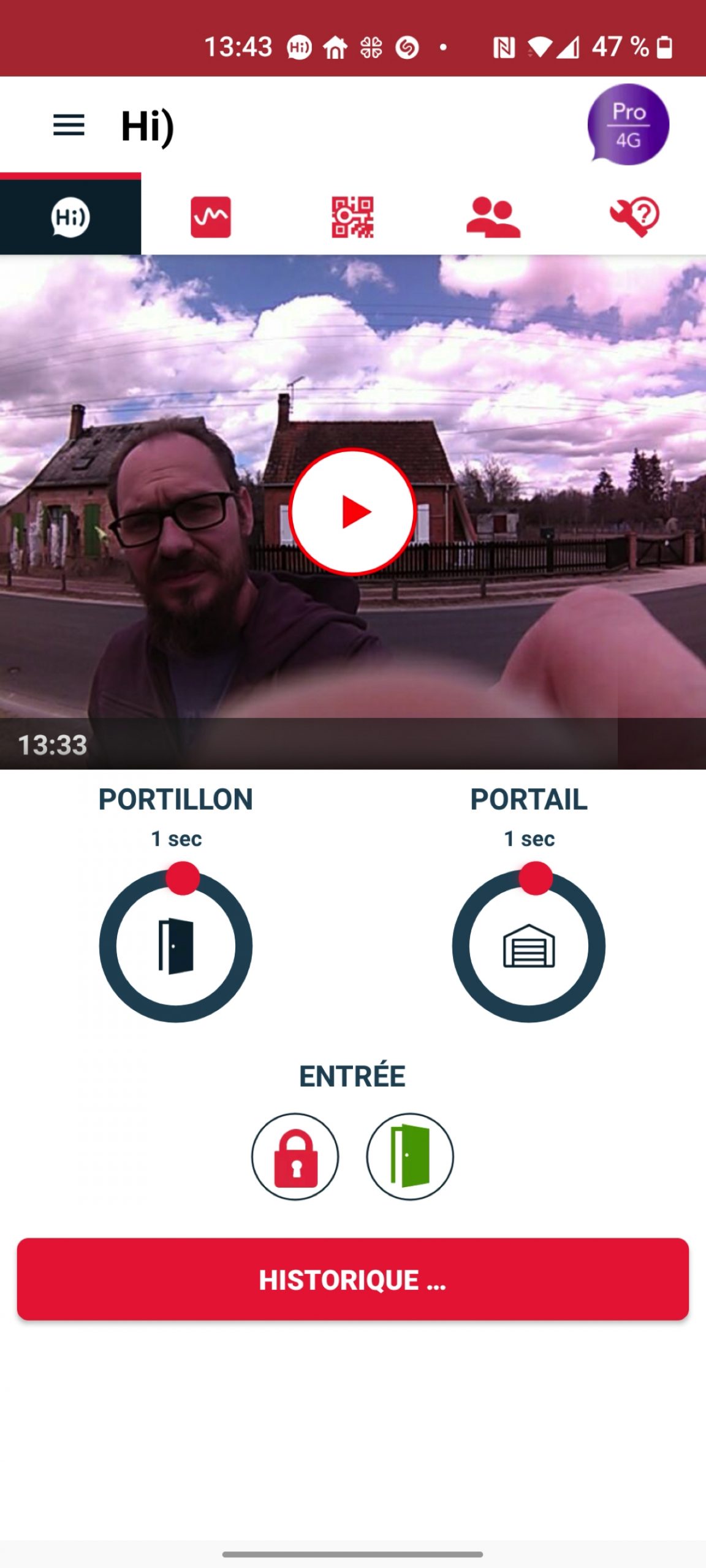Open the Historique button
This screenshot has width=706, height=1568.
click(x=353, y=1279)
